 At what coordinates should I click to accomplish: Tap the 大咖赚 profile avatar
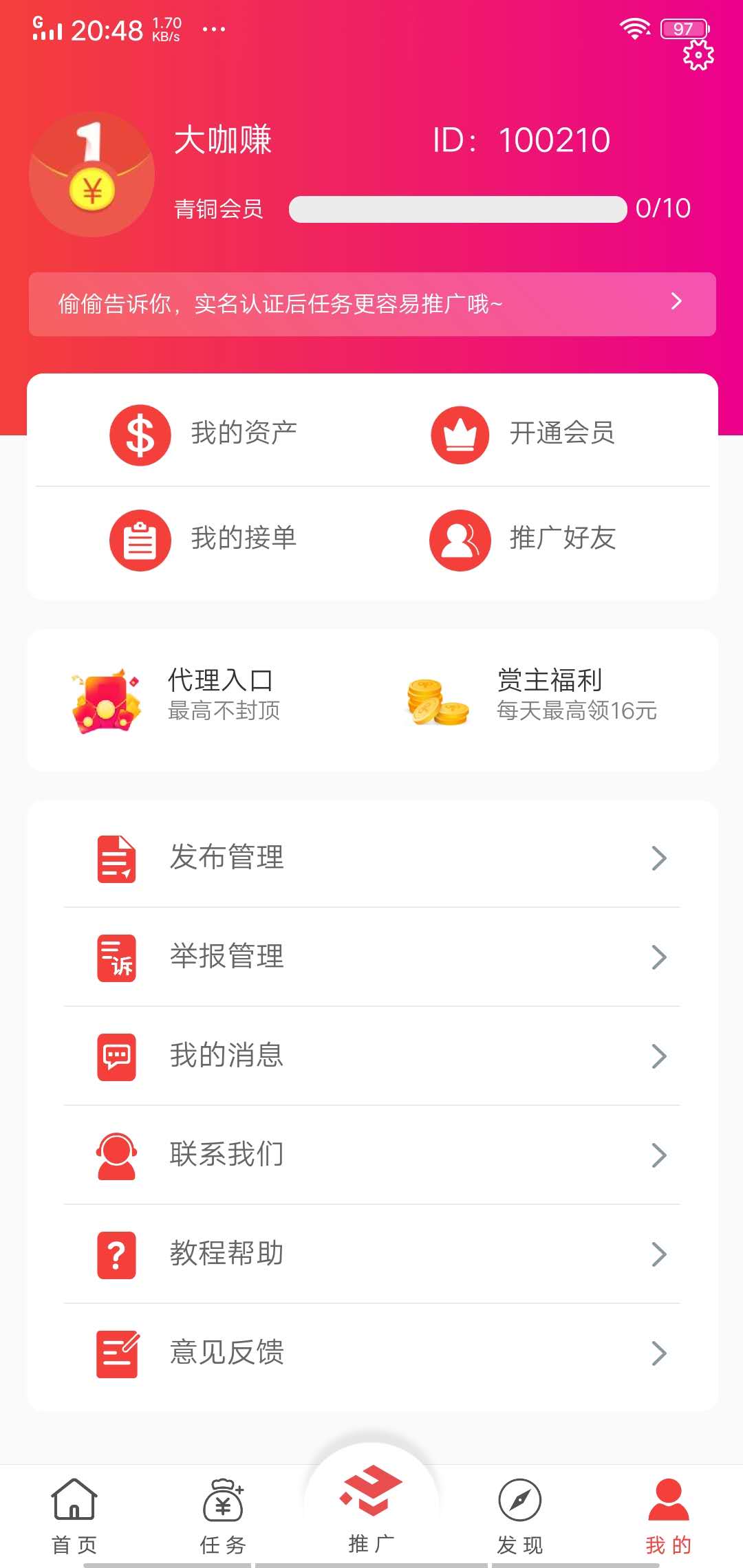coord(91,175)
